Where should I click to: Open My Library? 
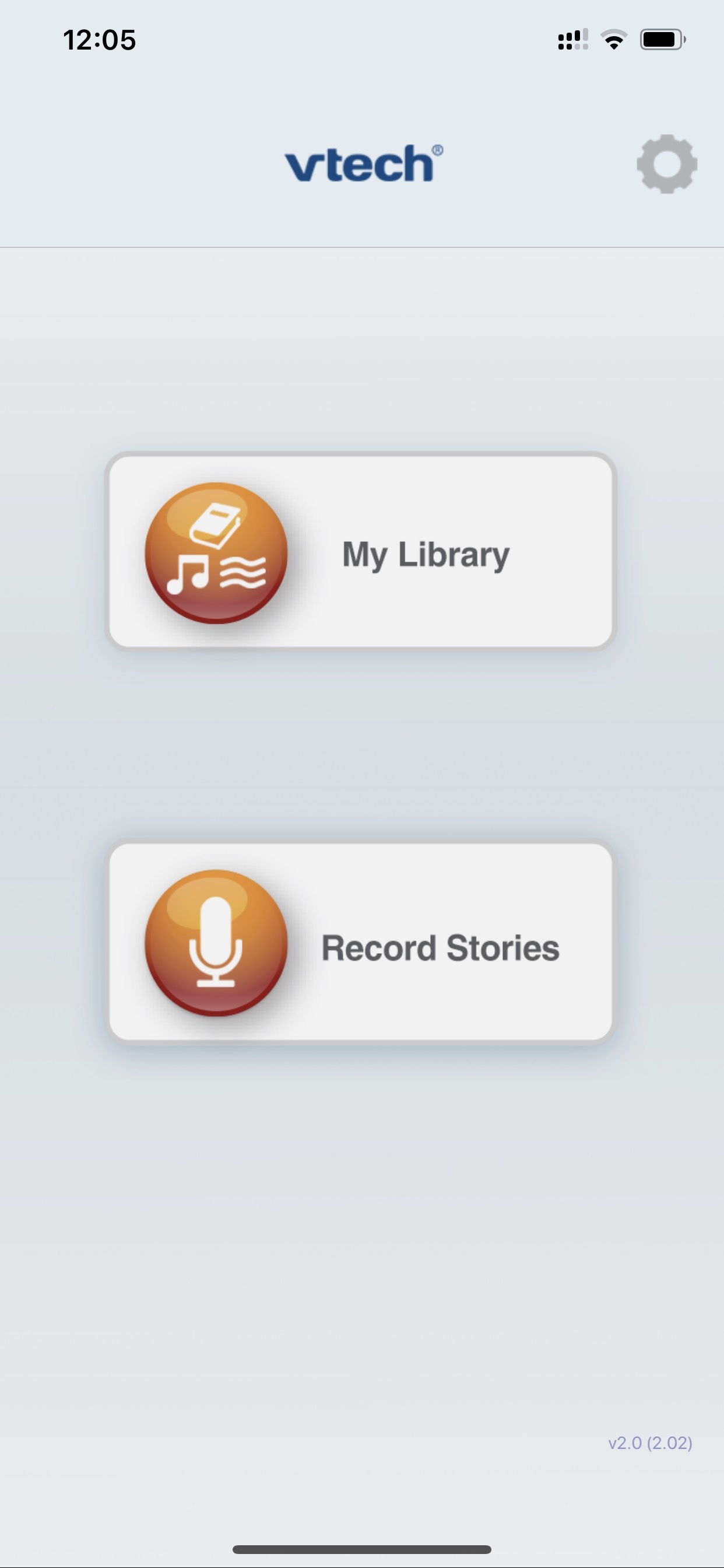click(x=361, y=552)
